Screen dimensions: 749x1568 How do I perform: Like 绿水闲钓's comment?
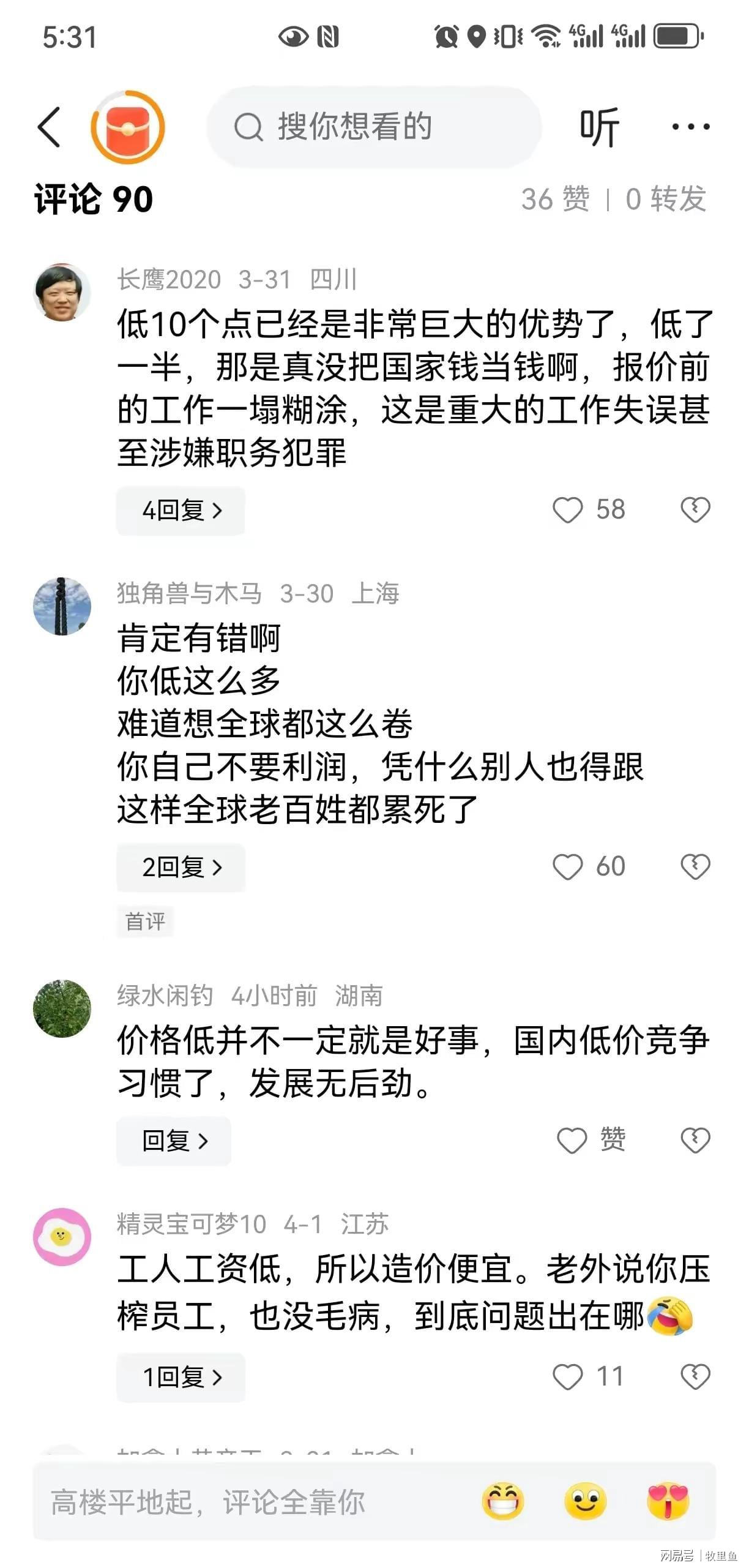pos(572,1141)
